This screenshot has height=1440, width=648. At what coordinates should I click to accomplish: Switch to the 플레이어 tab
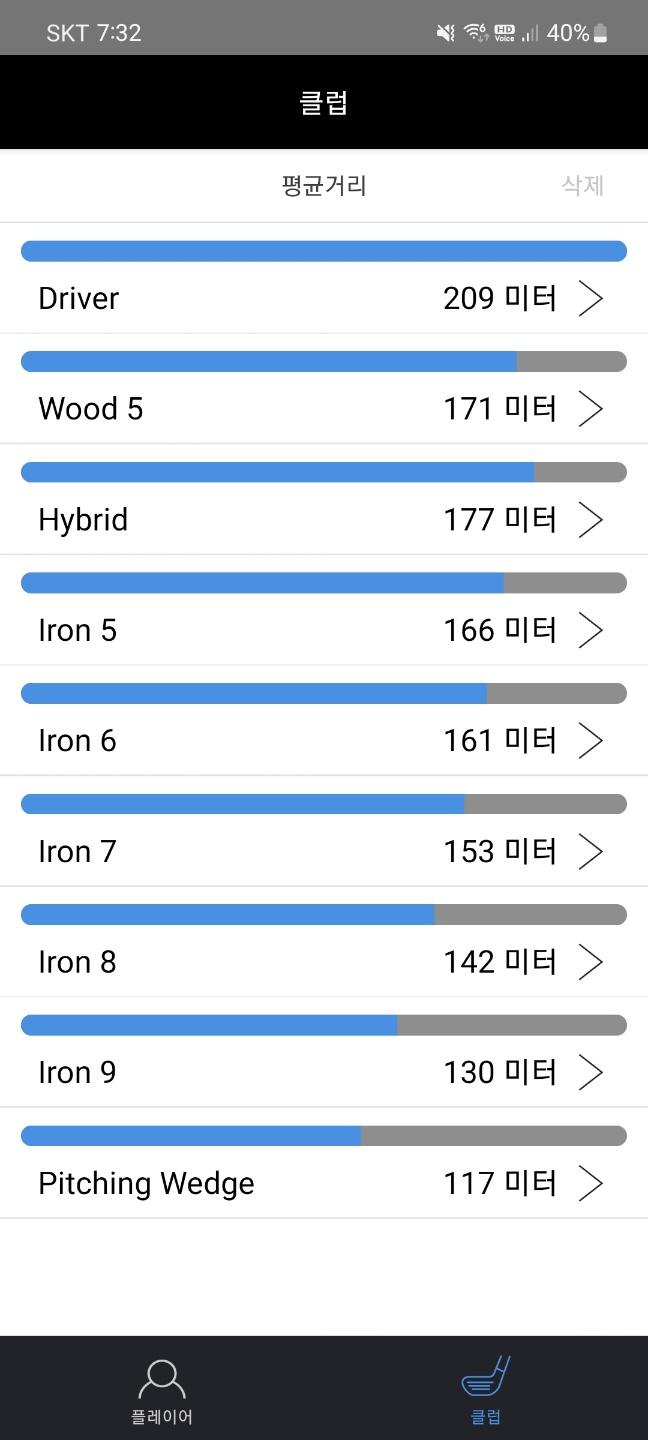click(162, 1390)
